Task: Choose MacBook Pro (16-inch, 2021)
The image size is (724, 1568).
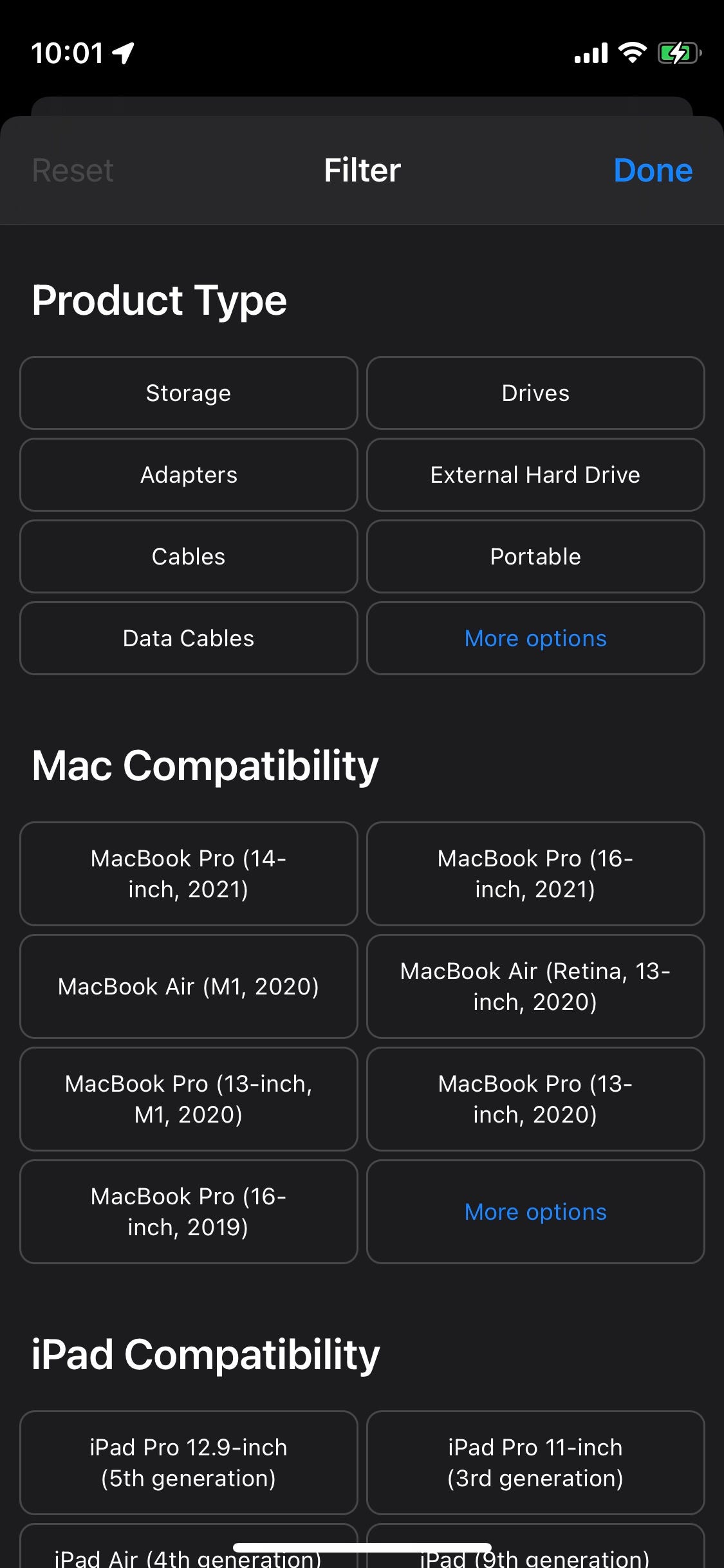Action: (x=535, y=873)
